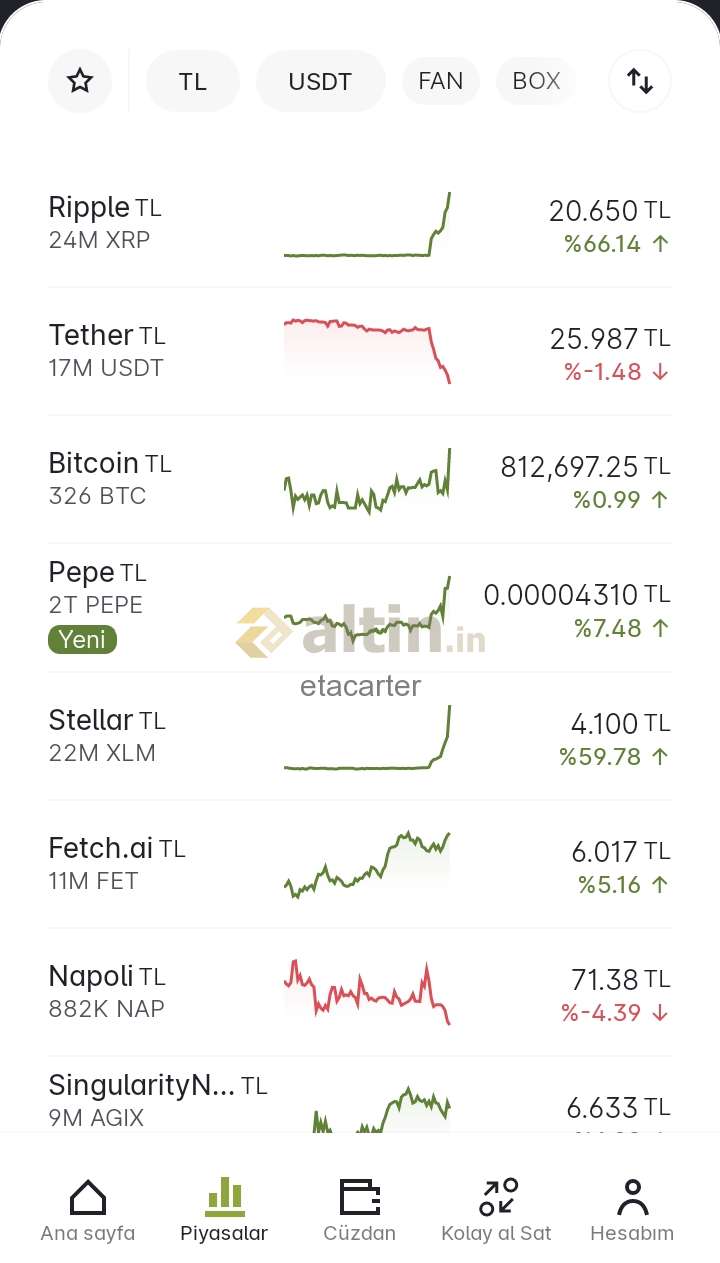Select the TL market chip

pos(193,81)
